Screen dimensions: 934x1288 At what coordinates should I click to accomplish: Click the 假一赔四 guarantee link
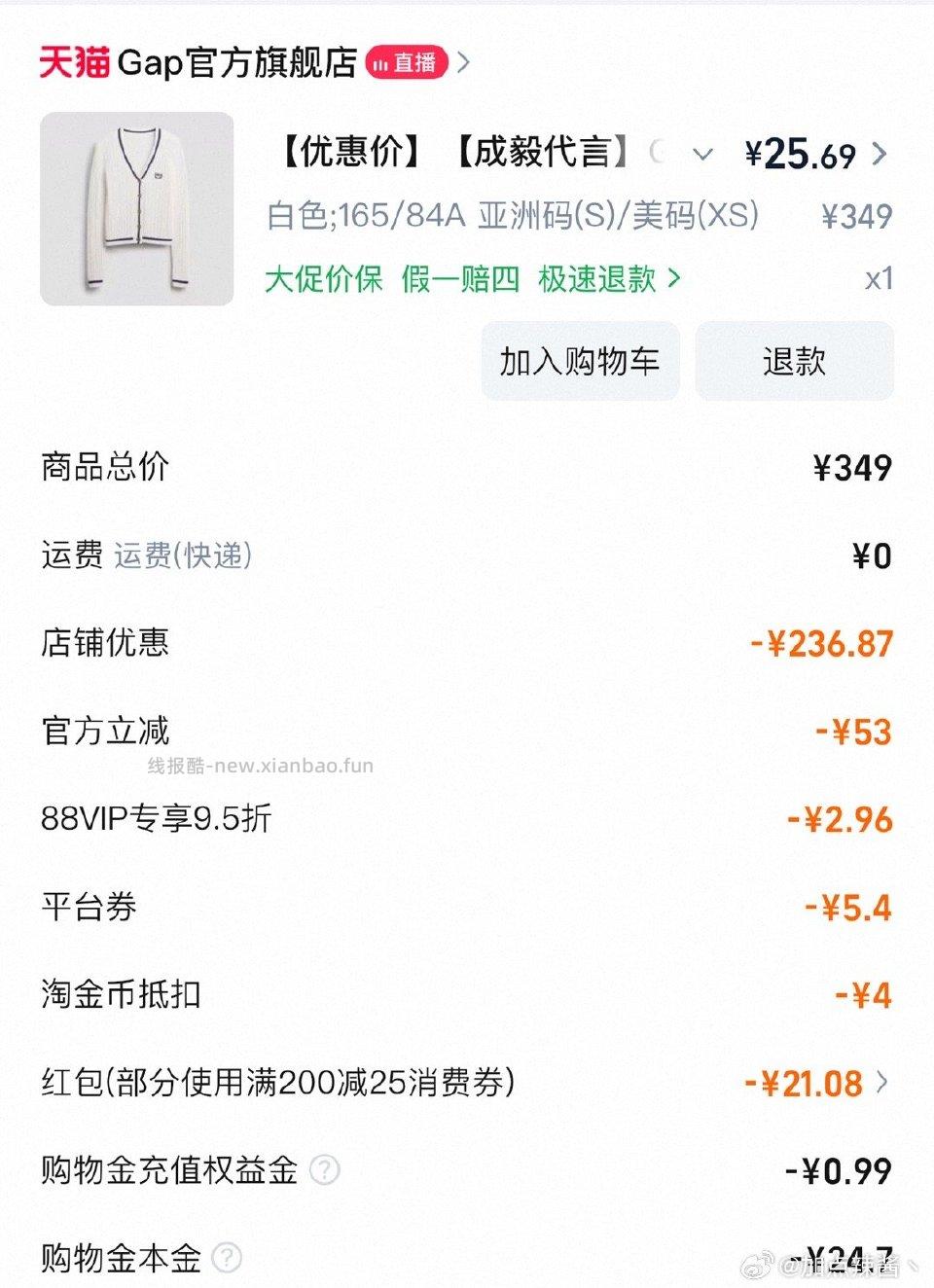click(459, 280)
